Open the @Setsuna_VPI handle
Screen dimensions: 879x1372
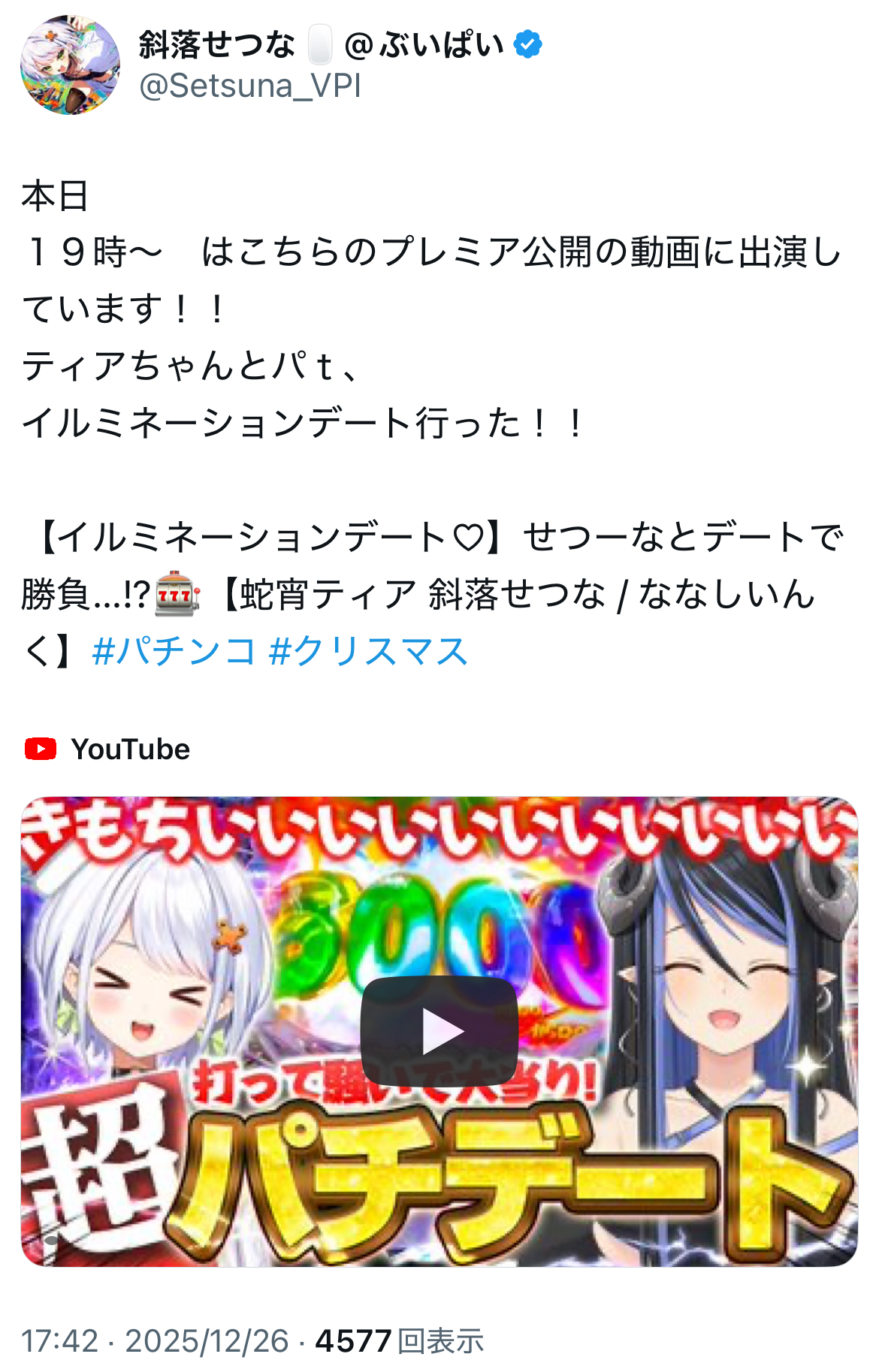(x=250, y=86)
